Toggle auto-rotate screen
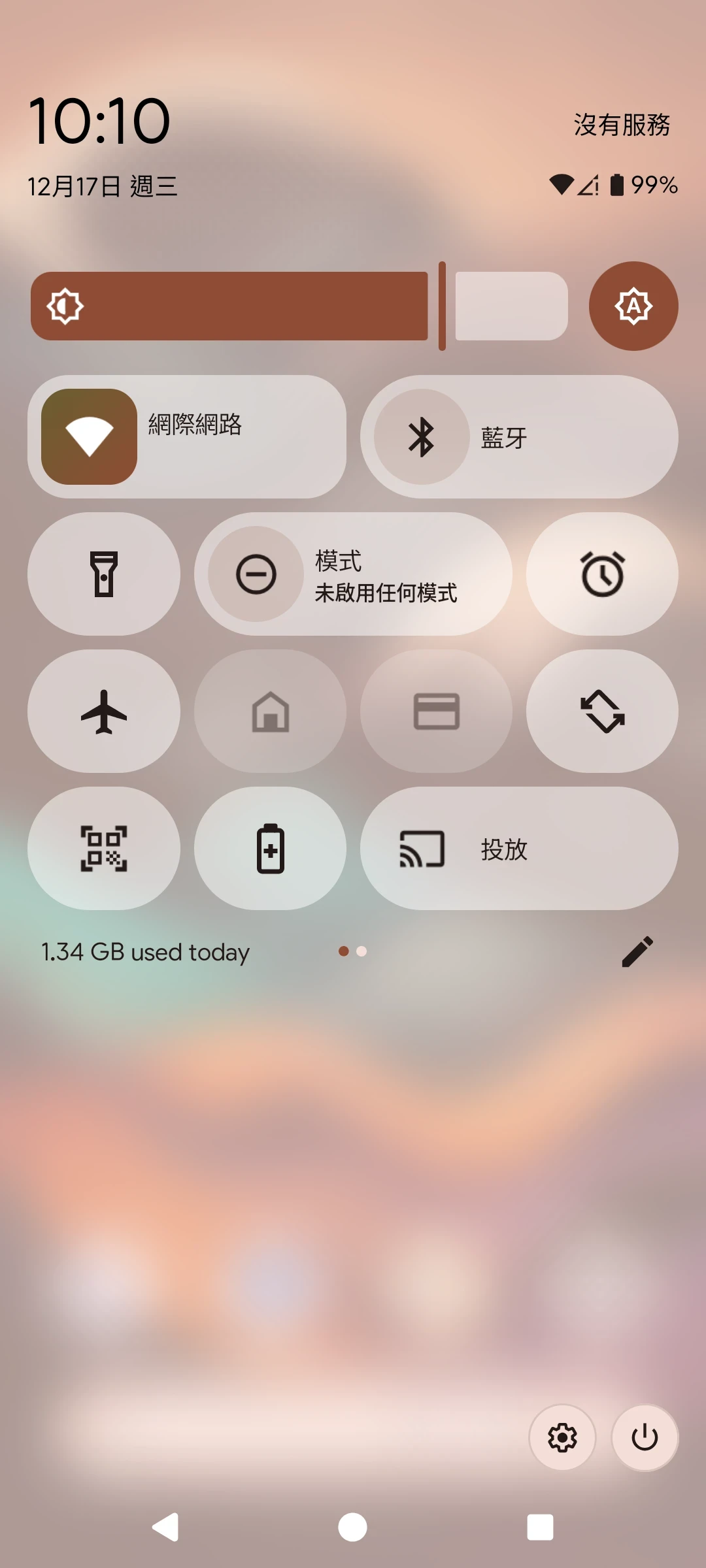 [x=602, y=711]
